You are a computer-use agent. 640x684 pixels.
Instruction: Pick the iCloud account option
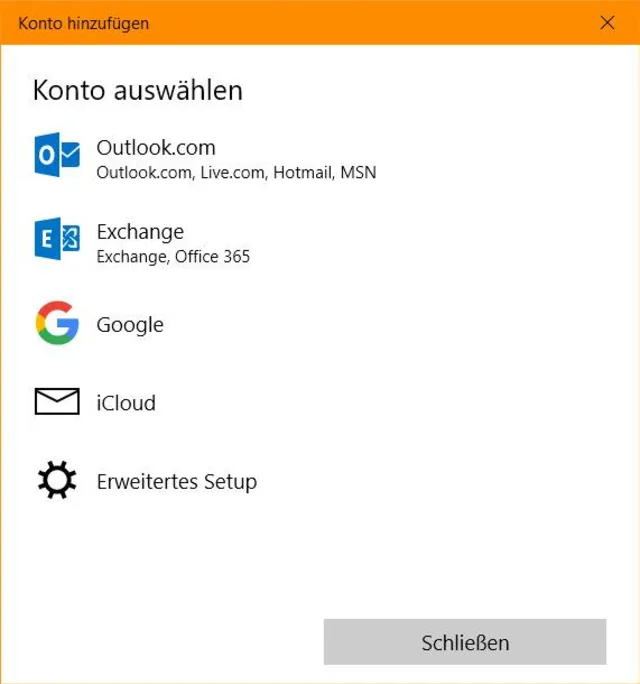coord(125,403)
